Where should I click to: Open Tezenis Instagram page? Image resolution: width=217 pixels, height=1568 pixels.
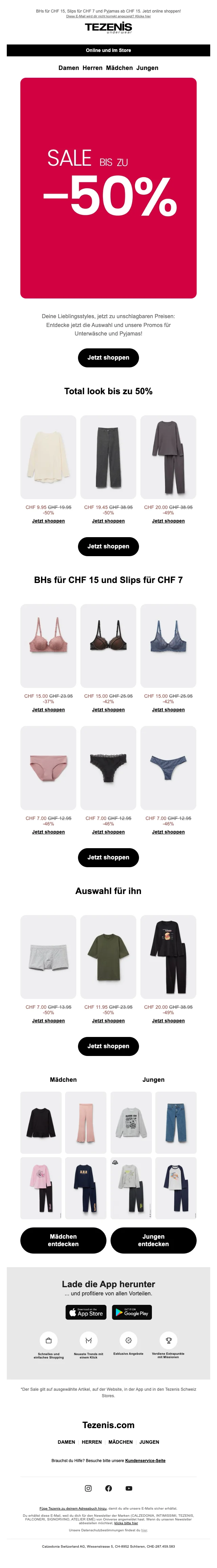click(88, 1488)
